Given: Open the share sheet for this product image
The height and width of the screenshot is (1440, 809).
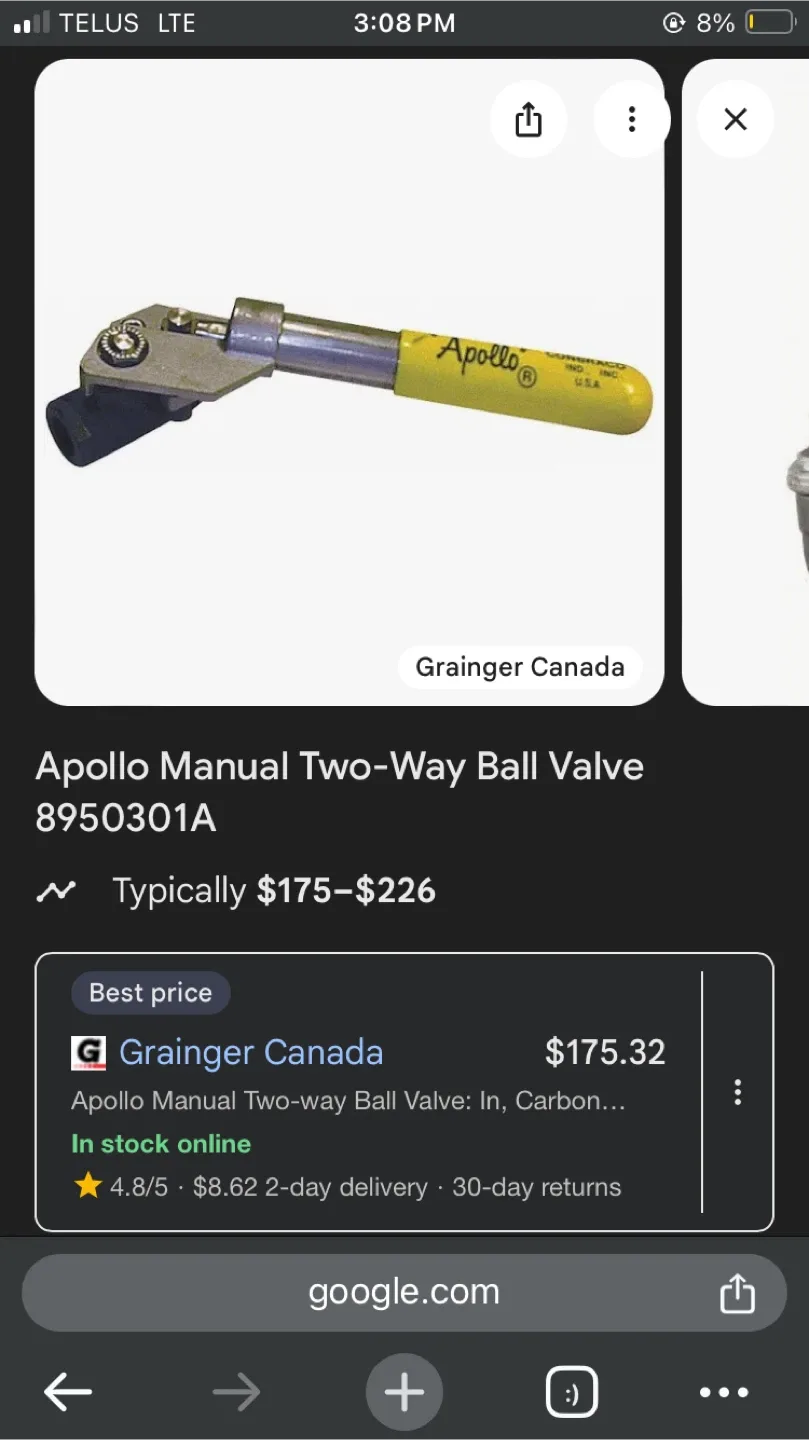Looking at the screenshot, I should coord(528,118).
